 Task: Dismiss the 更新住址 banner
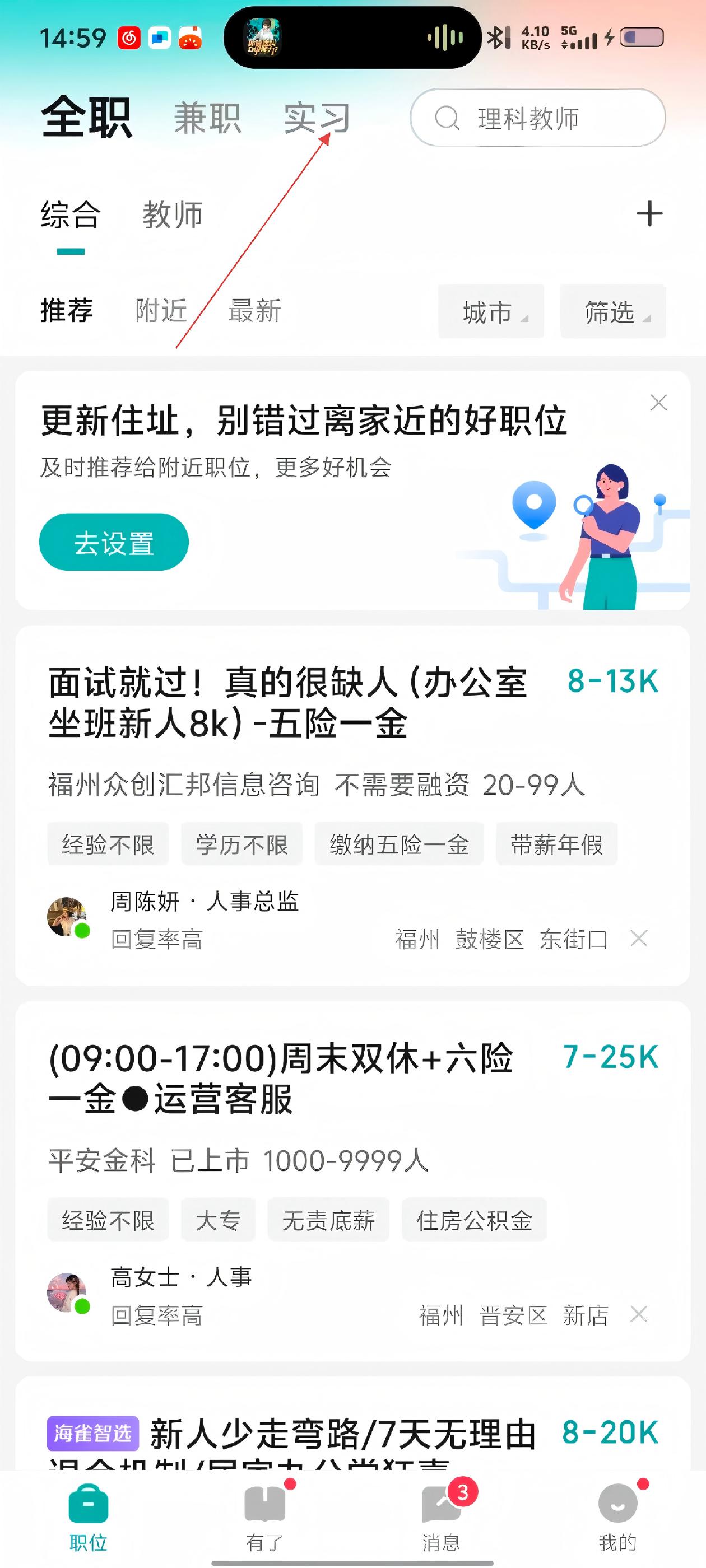pyautogui.click(x=658, y=402)
